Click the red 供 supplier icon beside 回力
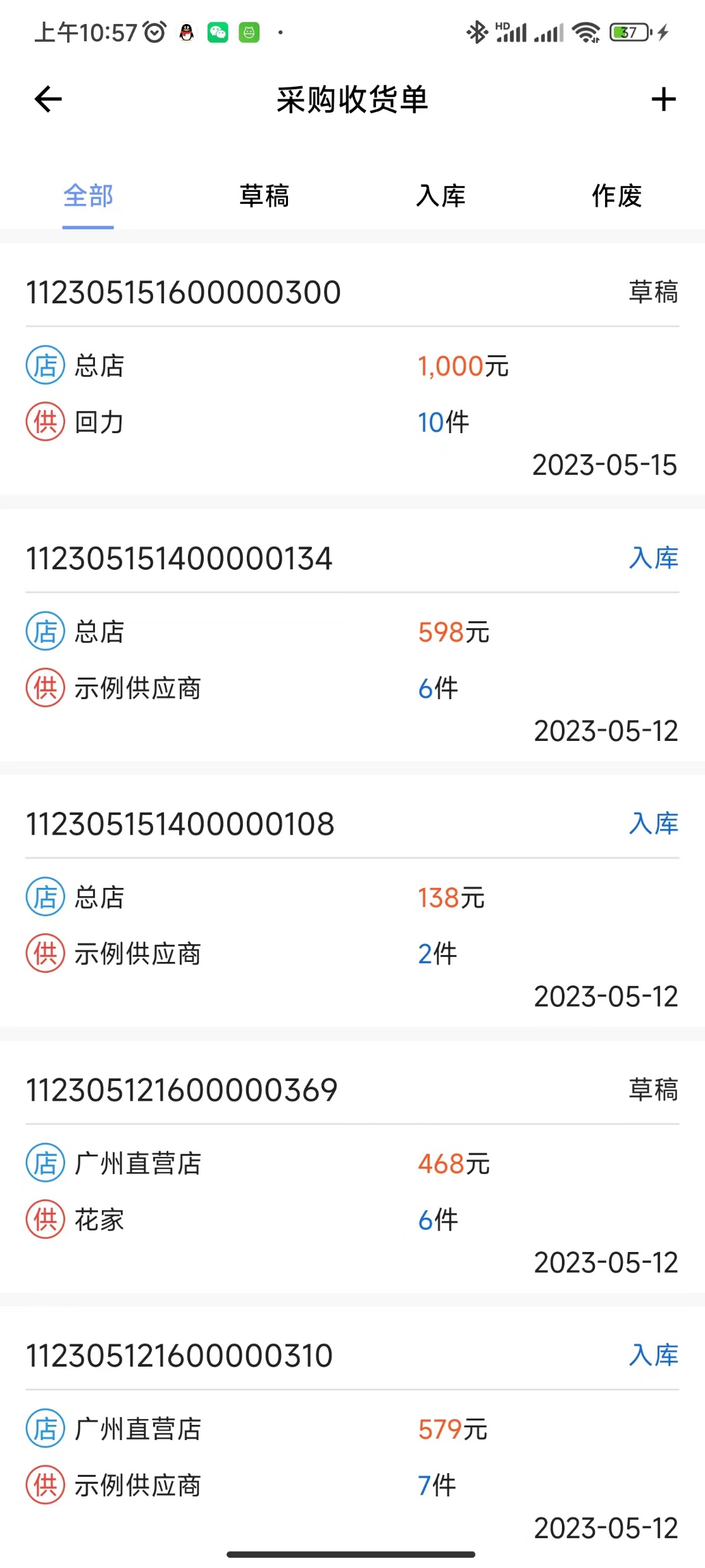This screenshot has width=705, height=1568. coord(44,422)
